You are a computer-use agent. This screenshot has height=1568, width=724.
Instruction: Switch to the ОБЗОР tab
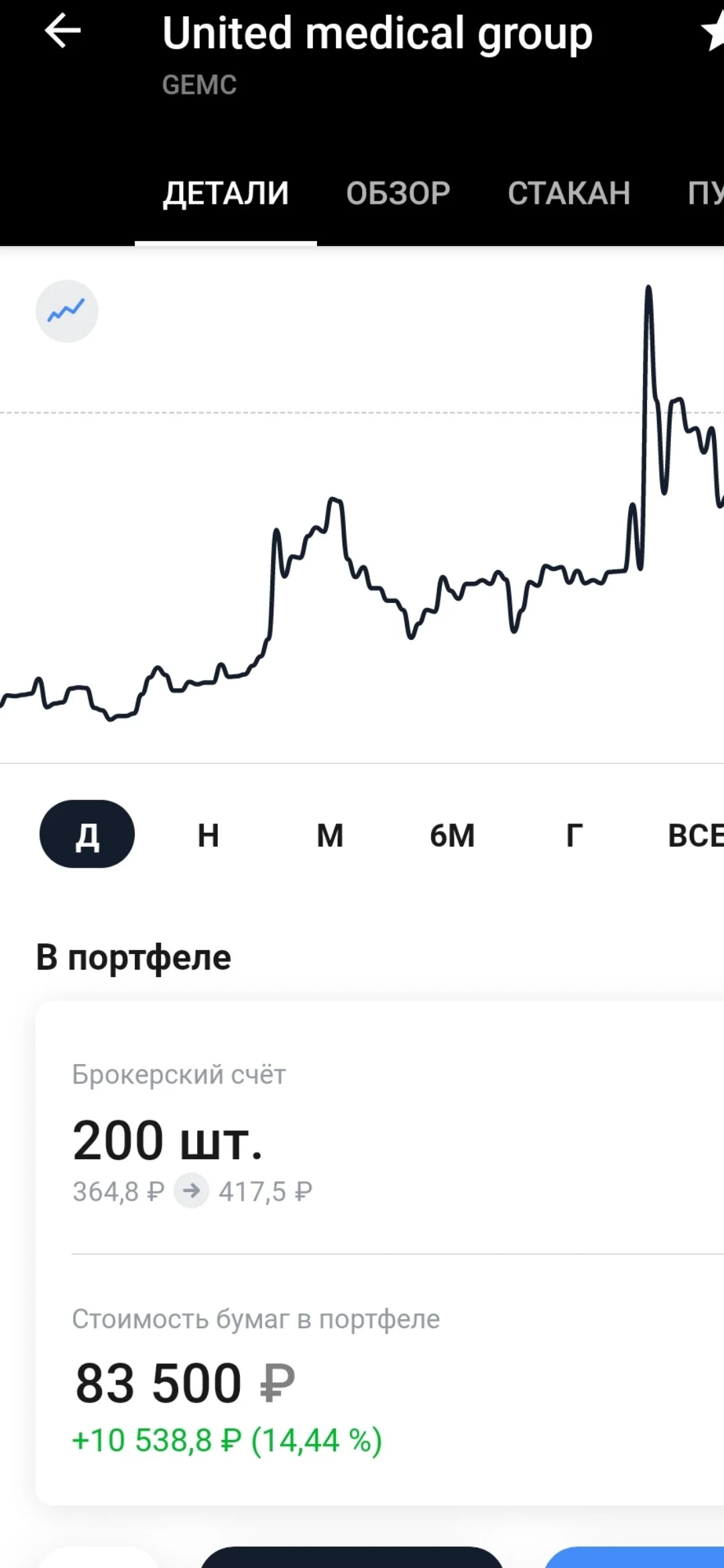398,194
